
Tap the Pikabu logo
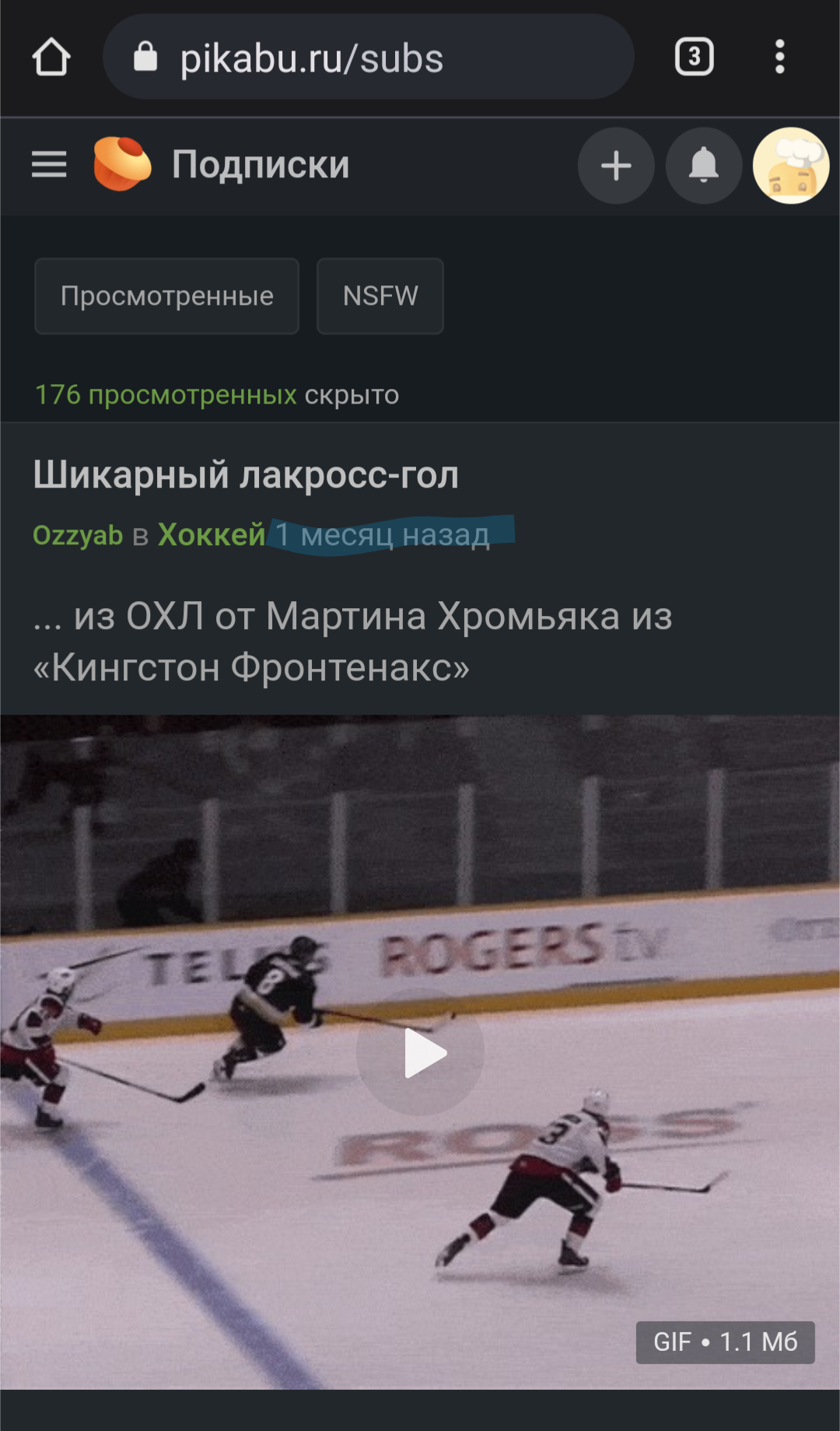click(x=122, y=164)
